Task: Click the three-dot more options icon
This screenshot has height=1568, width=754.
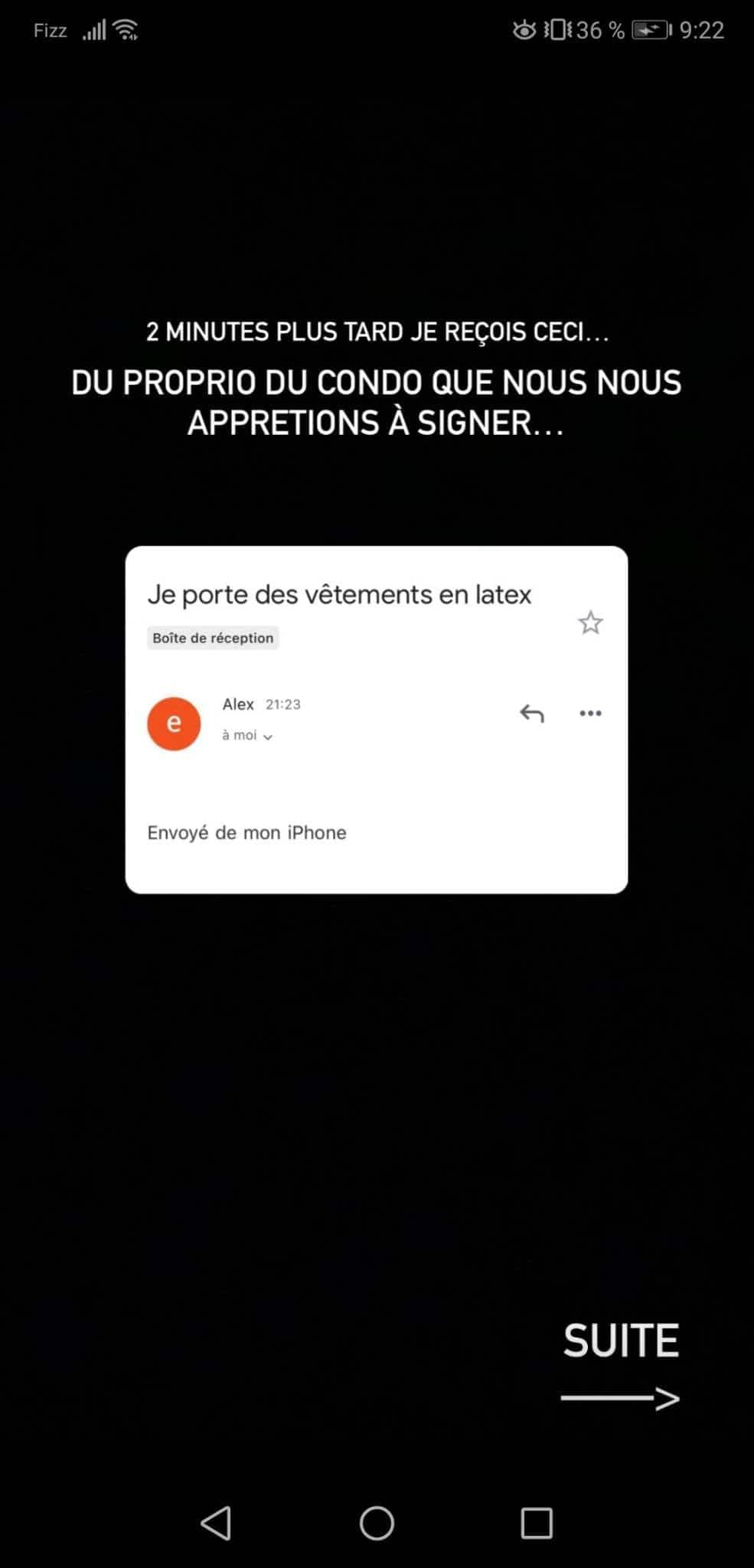Action: click(589, 713)
